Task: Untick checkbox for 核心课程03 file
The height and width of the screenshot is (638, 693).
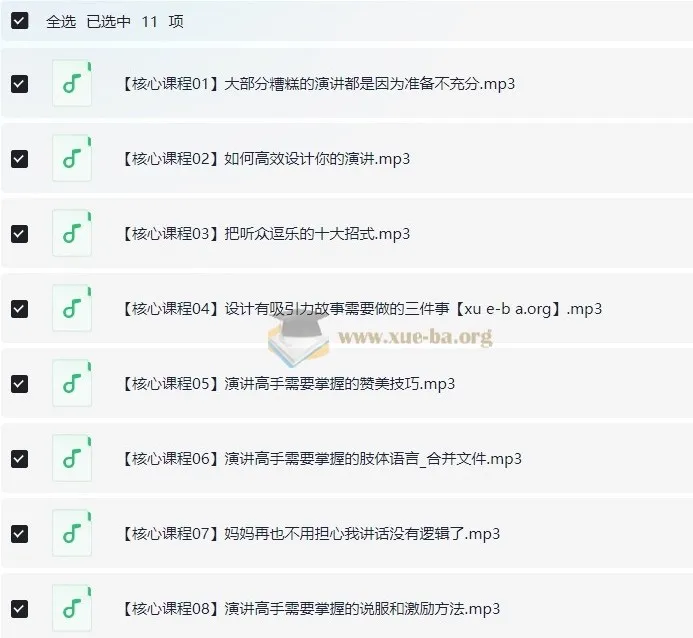Action: pyautogui.click(x=19, y=234)
